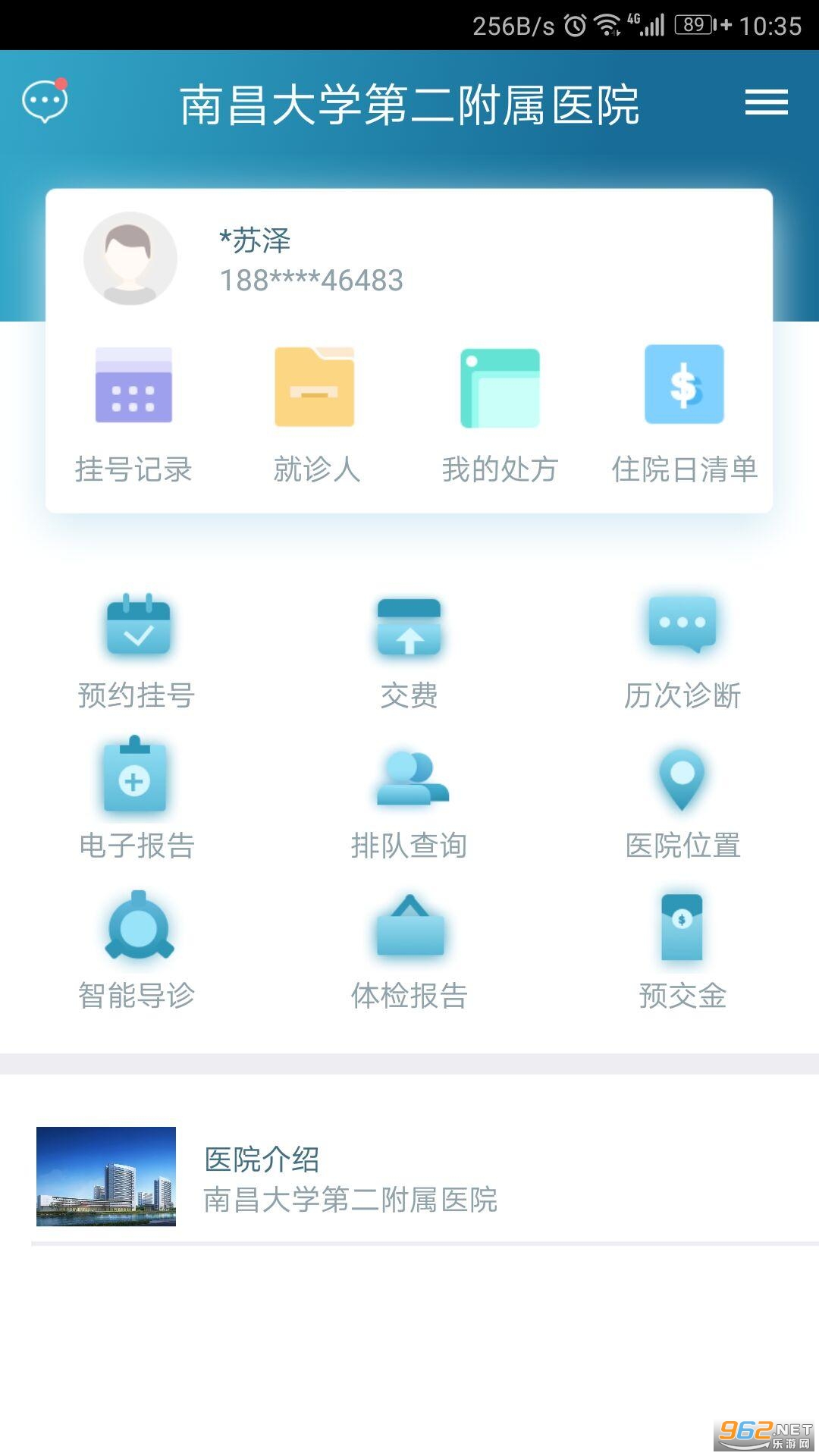Open 预交金 prepayment deposit
Viewport: 819px width, 1456px height.
click(682, 950)
